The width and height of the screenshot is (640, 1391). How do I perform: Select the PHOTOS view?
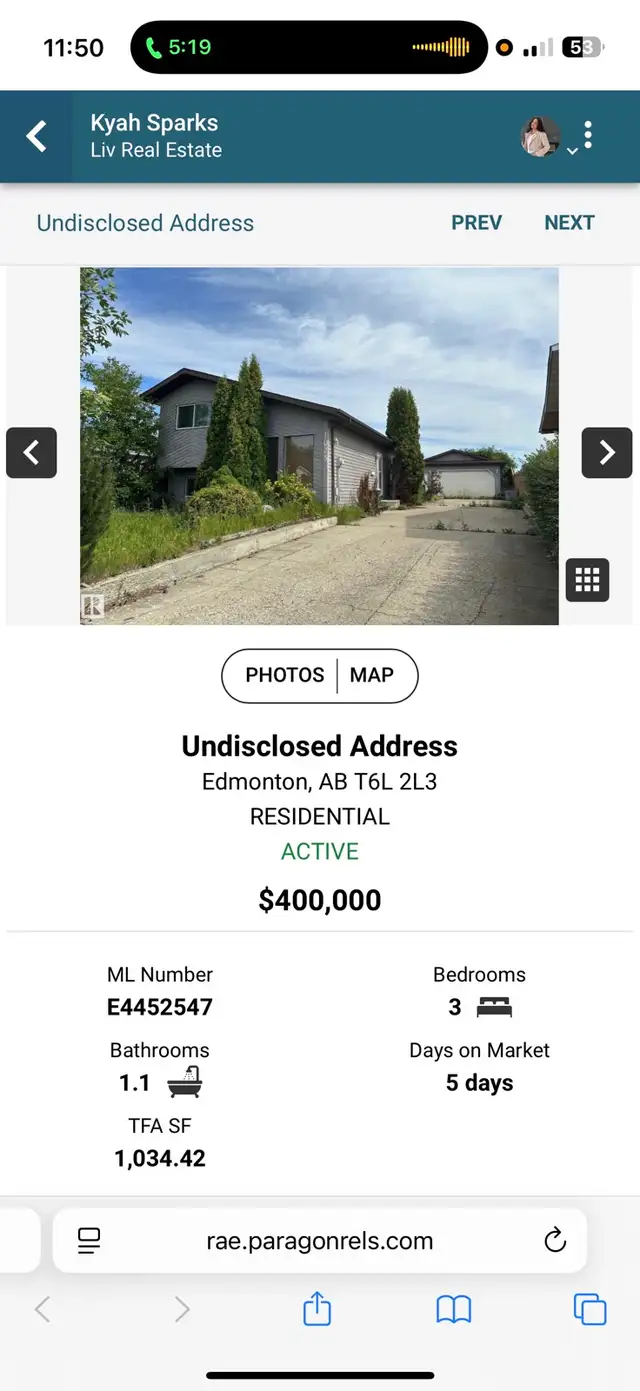(285, 675)
